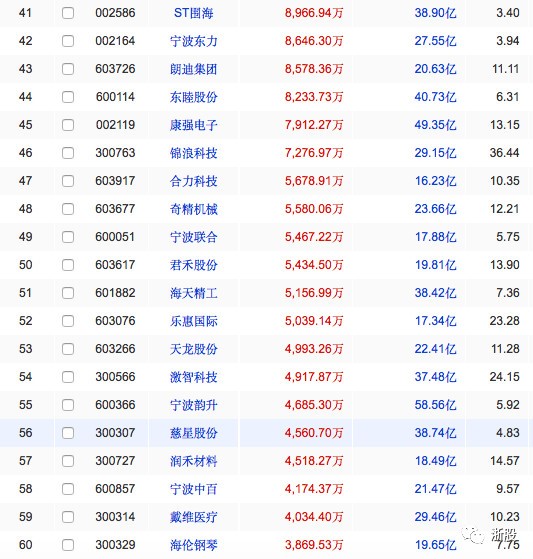Tick the checkbox for 603266 天龙股份

click(68, 349)
